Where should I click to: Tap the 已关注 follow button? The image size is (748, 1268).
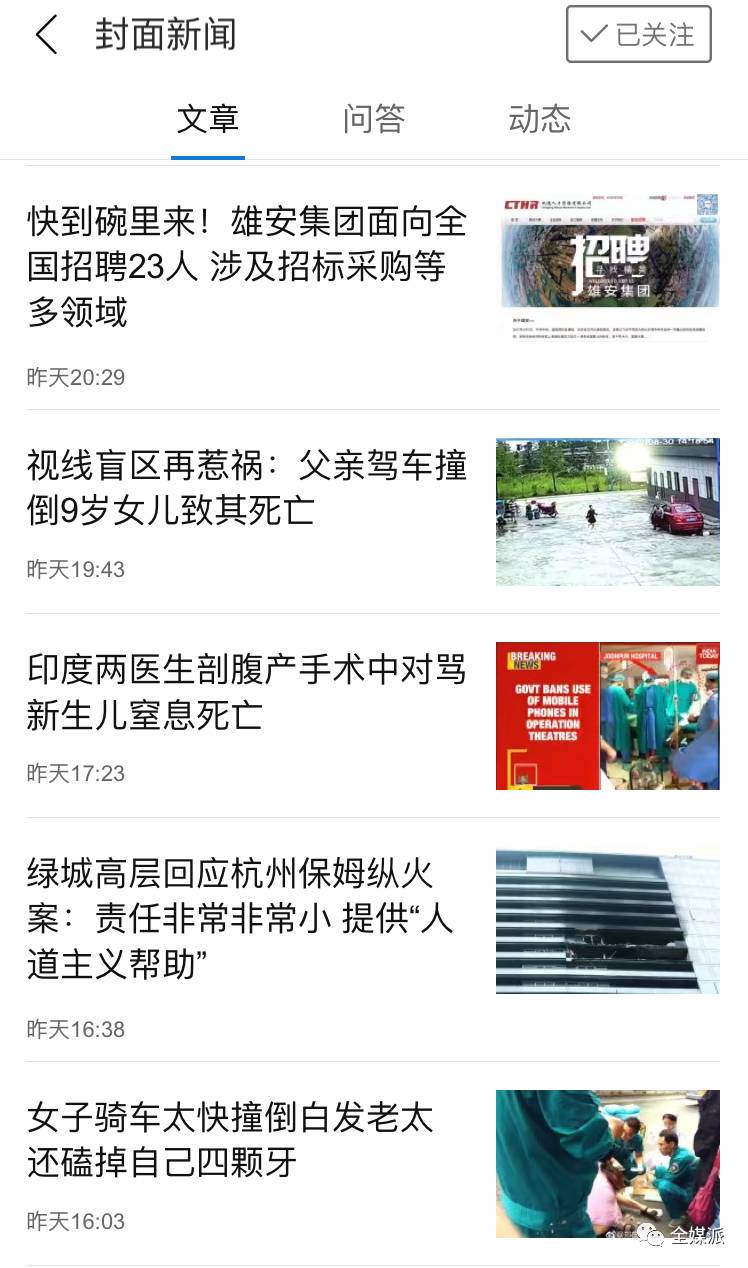click(x=638, y=34)
